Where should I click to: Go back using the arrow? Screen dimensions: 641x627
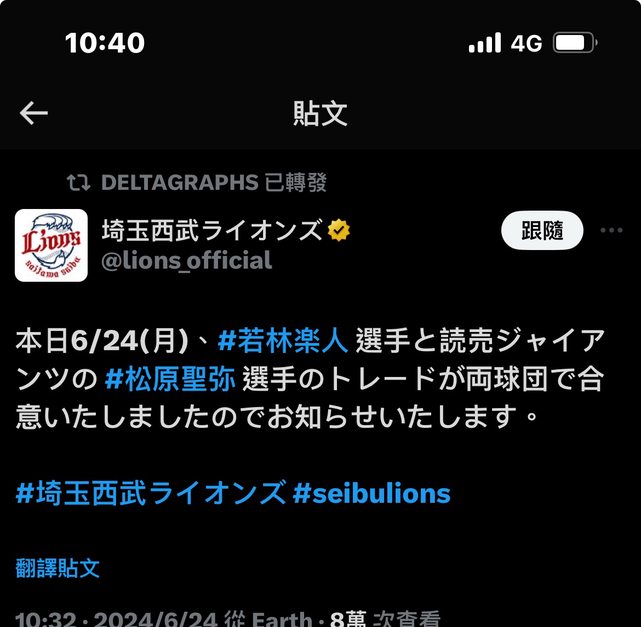[x=34, y=113]
